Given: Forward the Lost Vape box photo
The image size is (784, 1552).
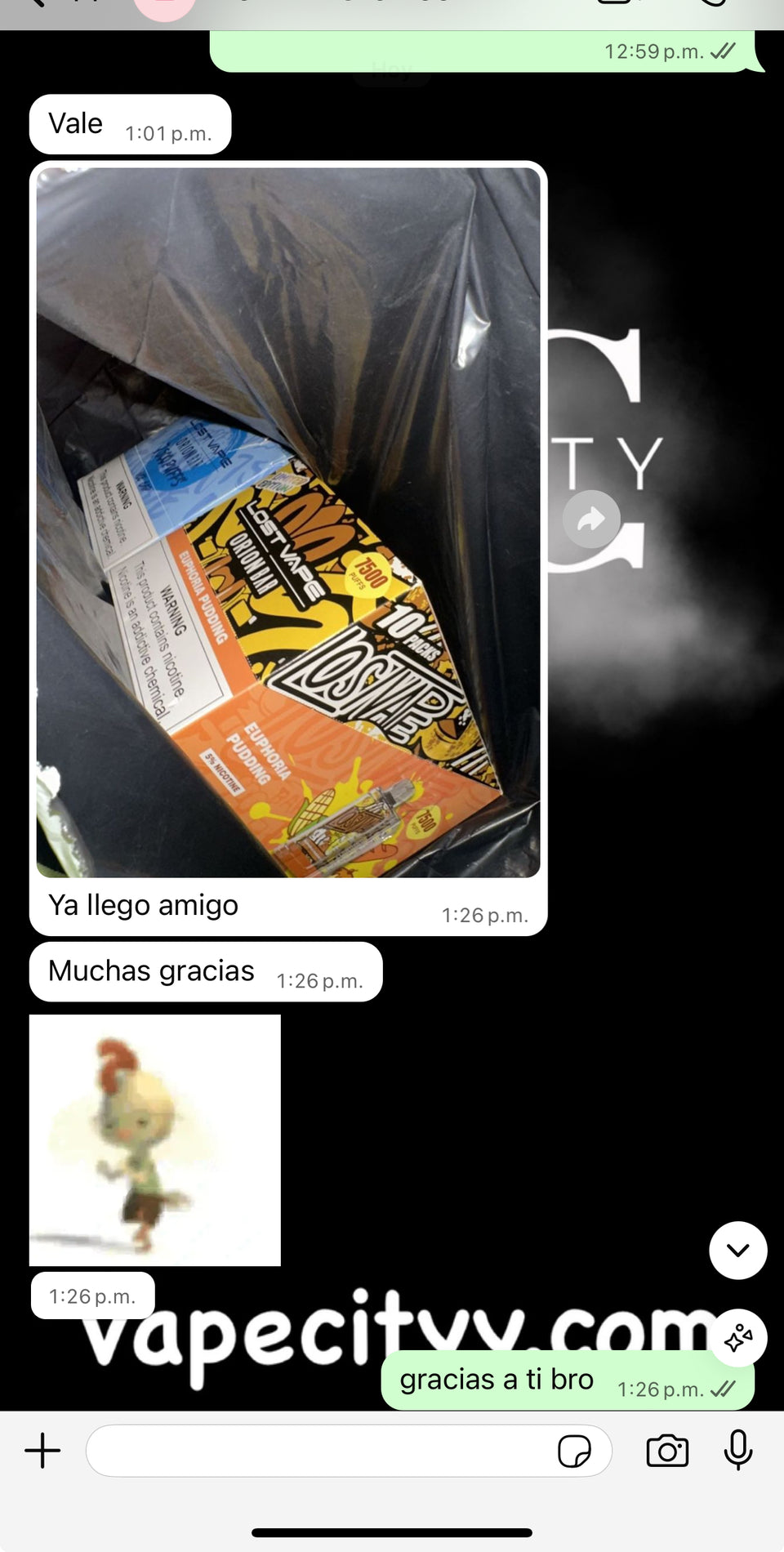Looking at the screenshot, I should (x=591, y=519).
